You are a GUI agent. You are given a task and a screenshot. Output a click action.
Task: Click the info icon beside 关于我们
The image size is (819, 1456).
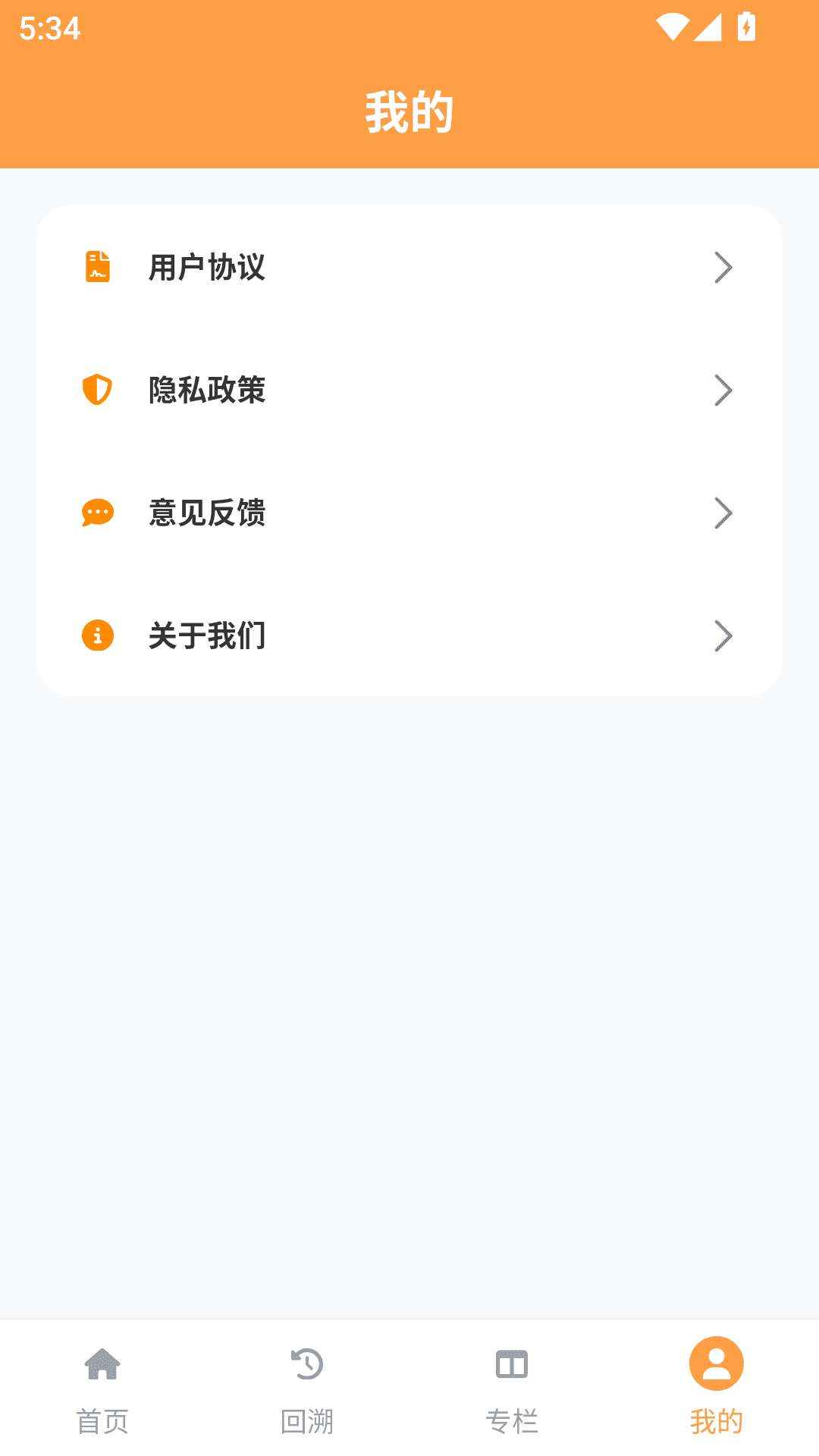pos(97,636)
